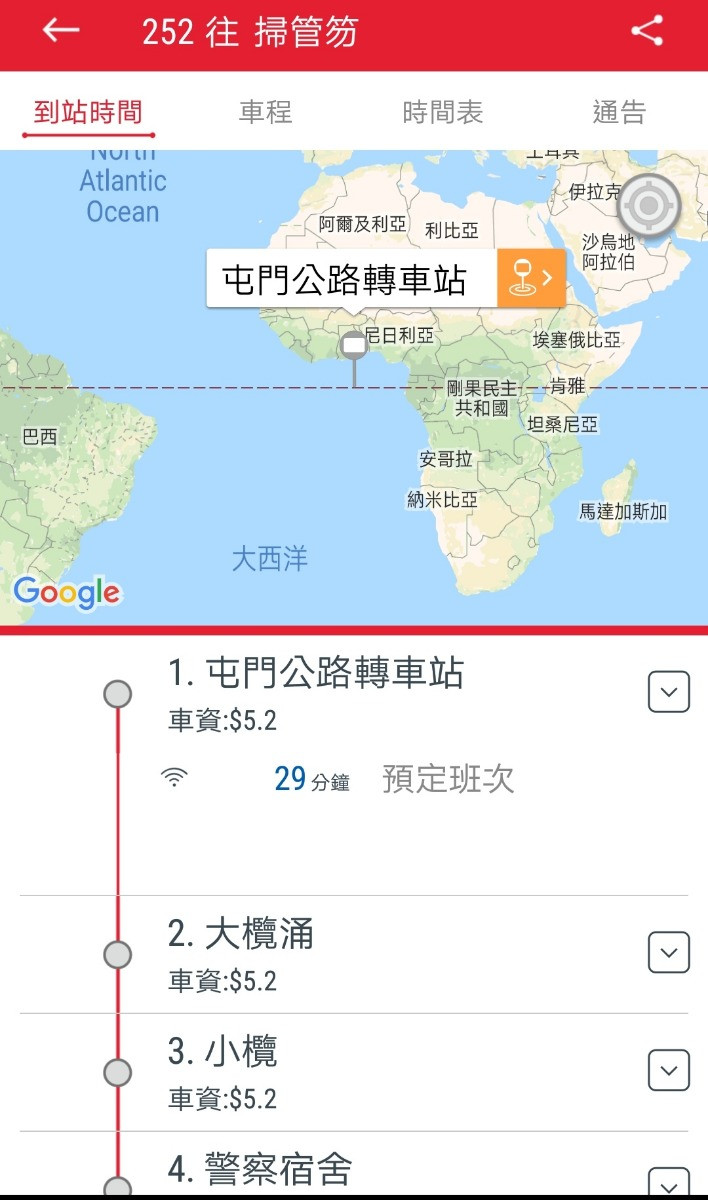708x1200 pixels.
Task: Expand the 小欖 stop arrival times
Action: click(x=668, y=1070)
